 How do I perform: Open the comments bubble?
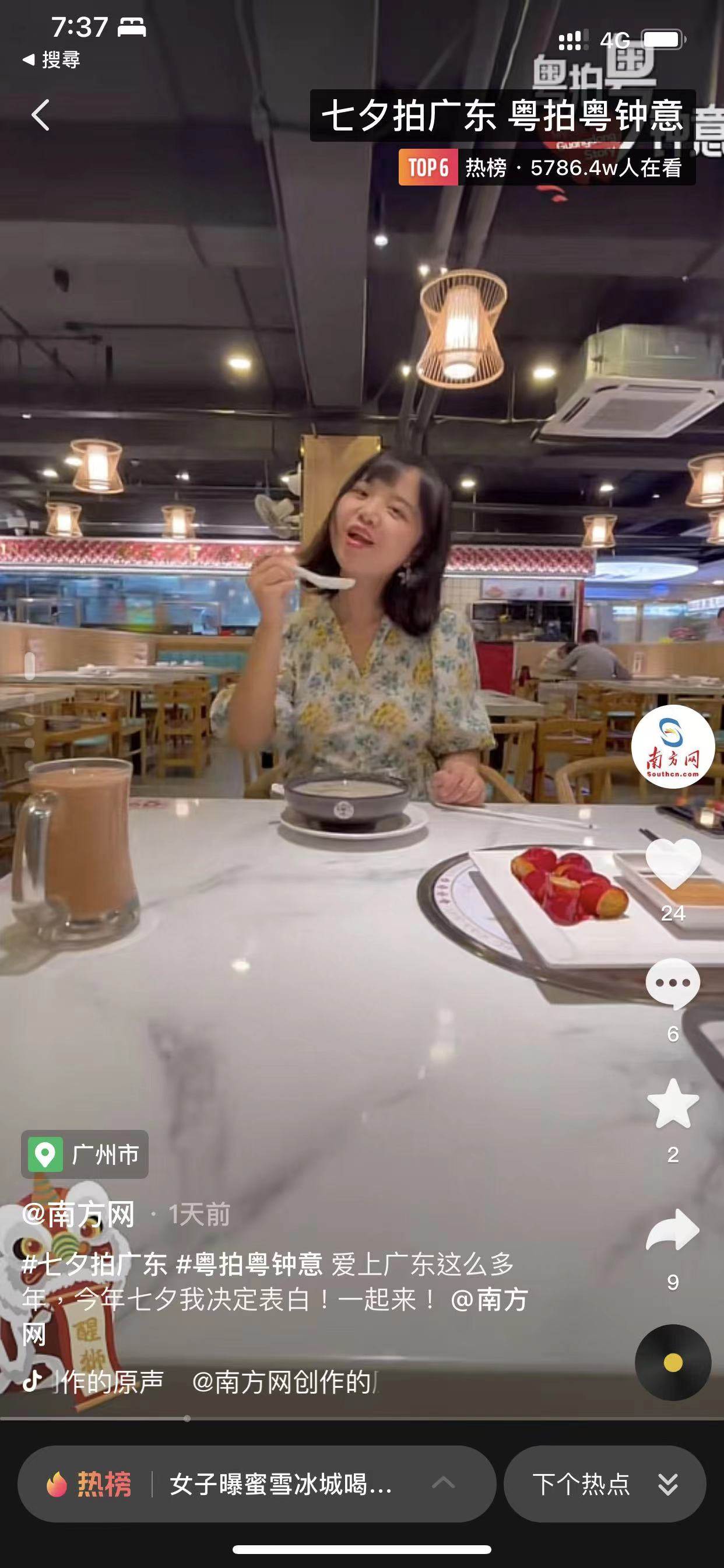coord(672,984)
